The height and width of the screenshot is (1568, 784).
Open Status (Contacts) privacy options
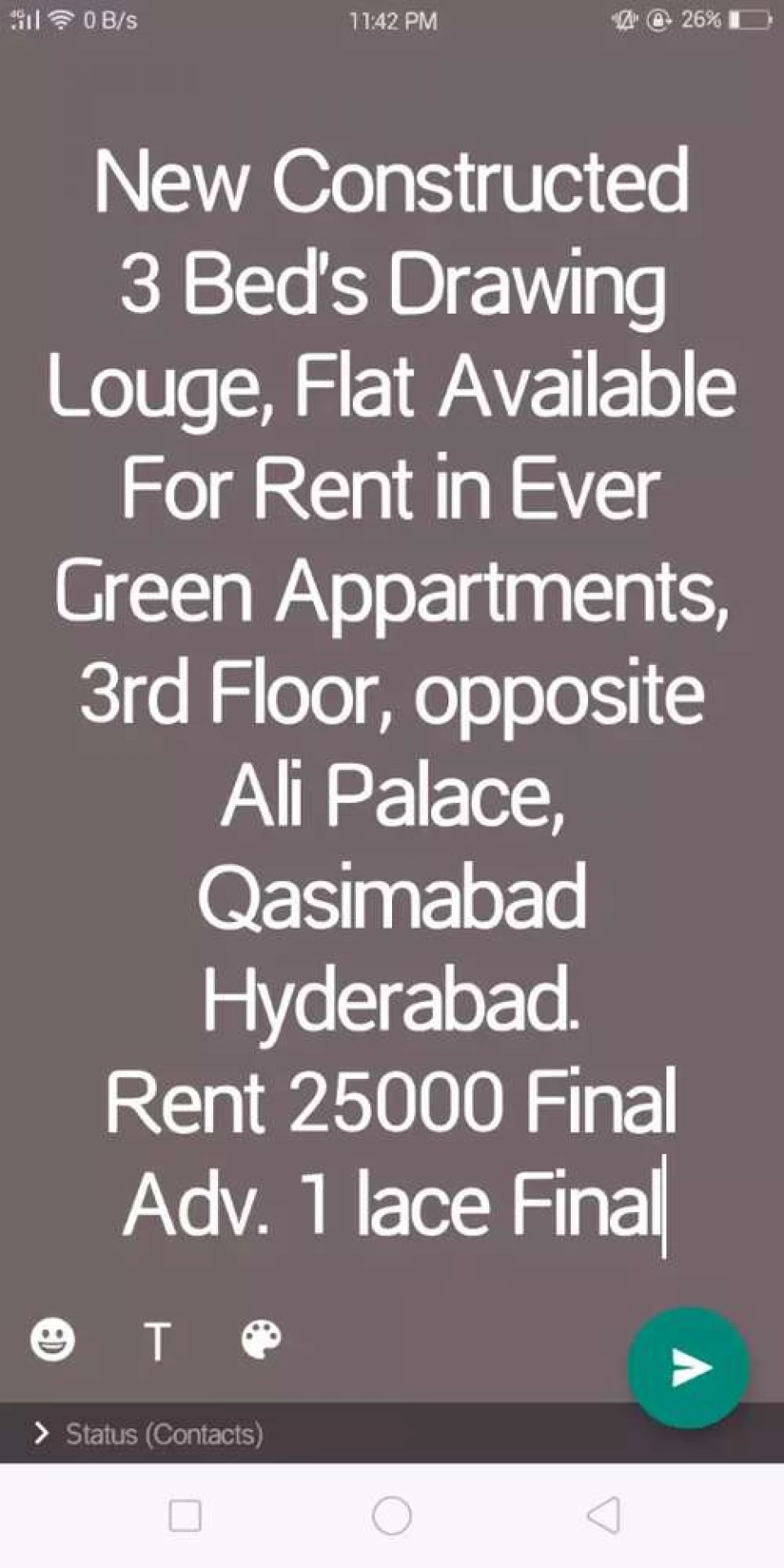[x=149, y=1434]
